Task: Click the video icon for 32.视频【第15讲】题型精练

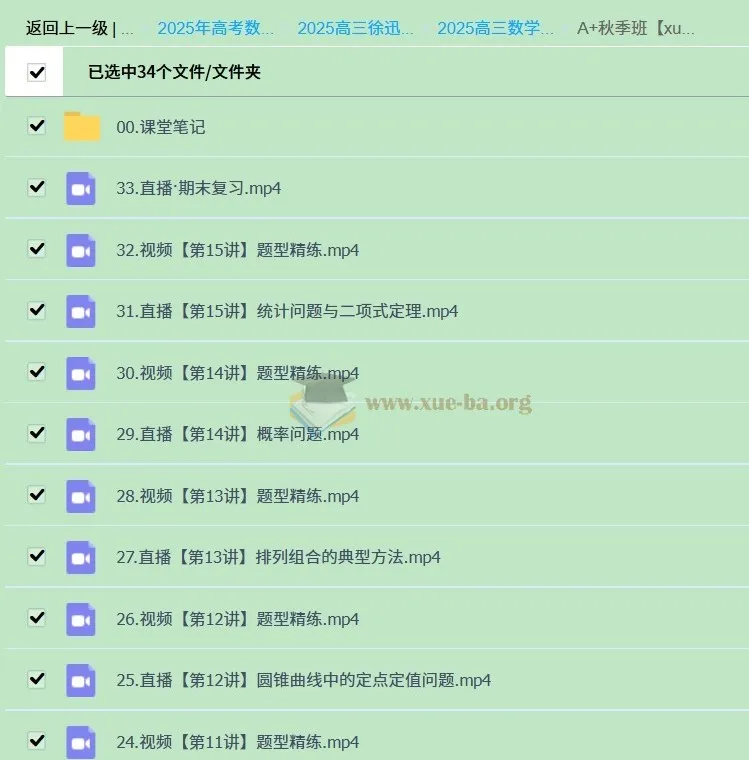Action: [81, 250]
